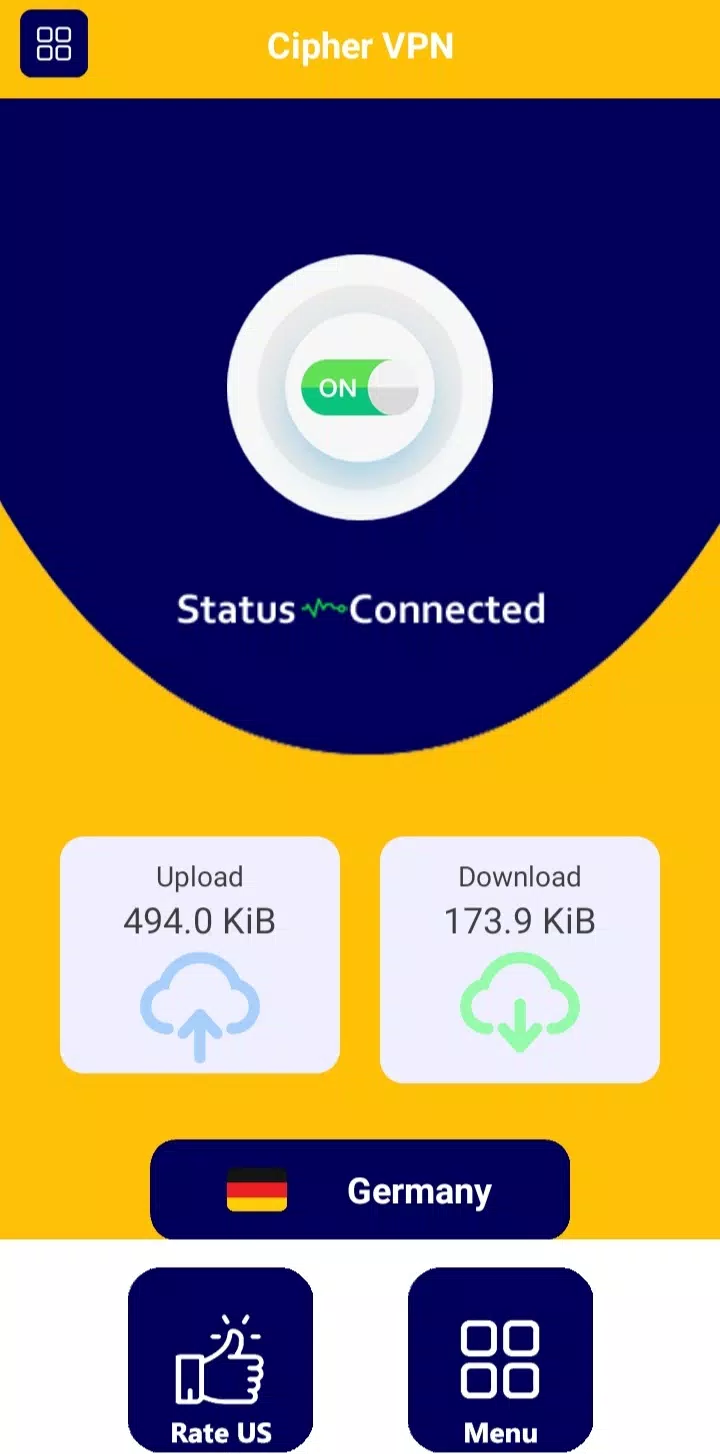Select the Cipher VPN title bar
This screenshot has height=1454, width=720.
tap(360, 46)
